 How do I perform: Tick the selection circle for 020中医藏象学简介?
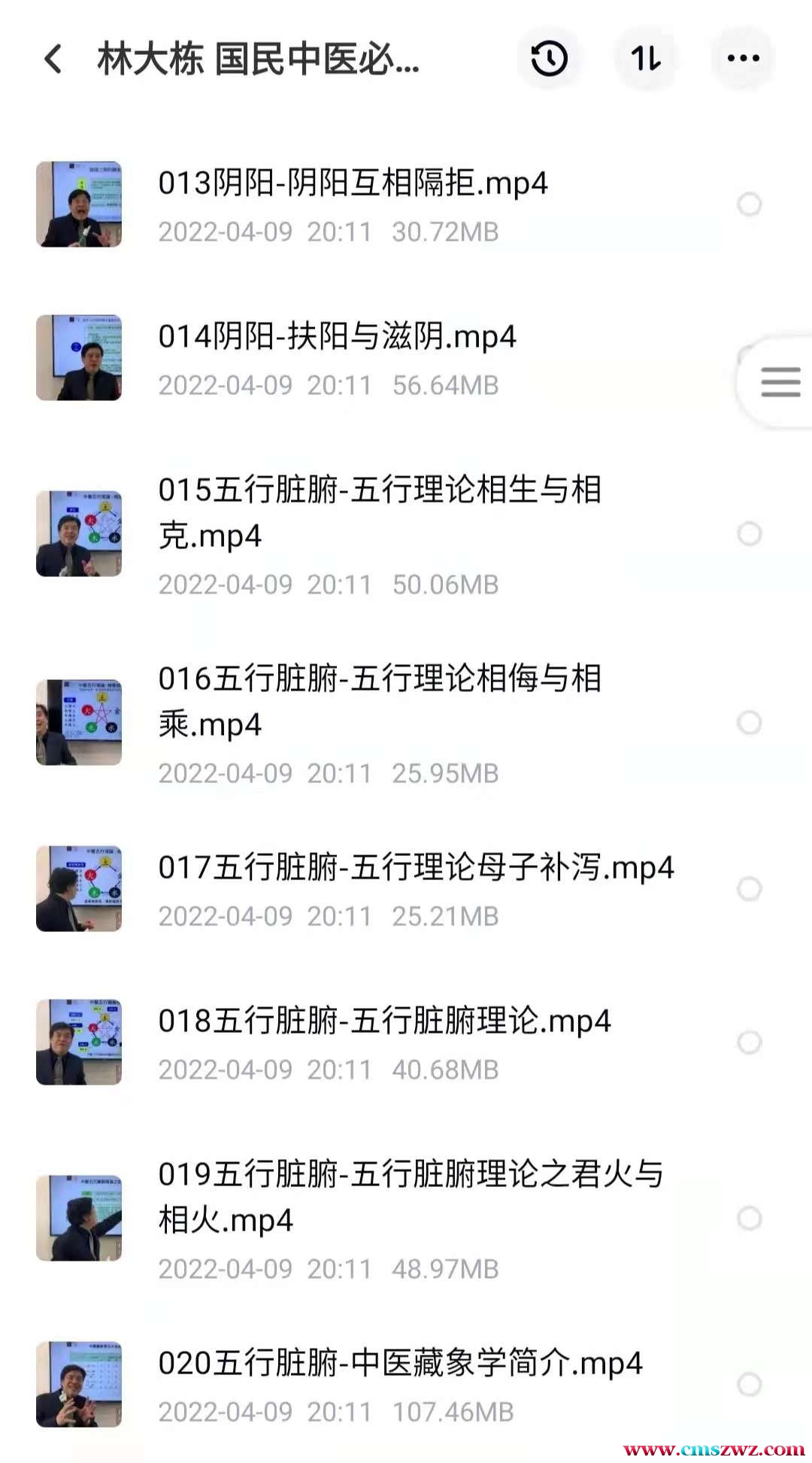coord(750,1385)
